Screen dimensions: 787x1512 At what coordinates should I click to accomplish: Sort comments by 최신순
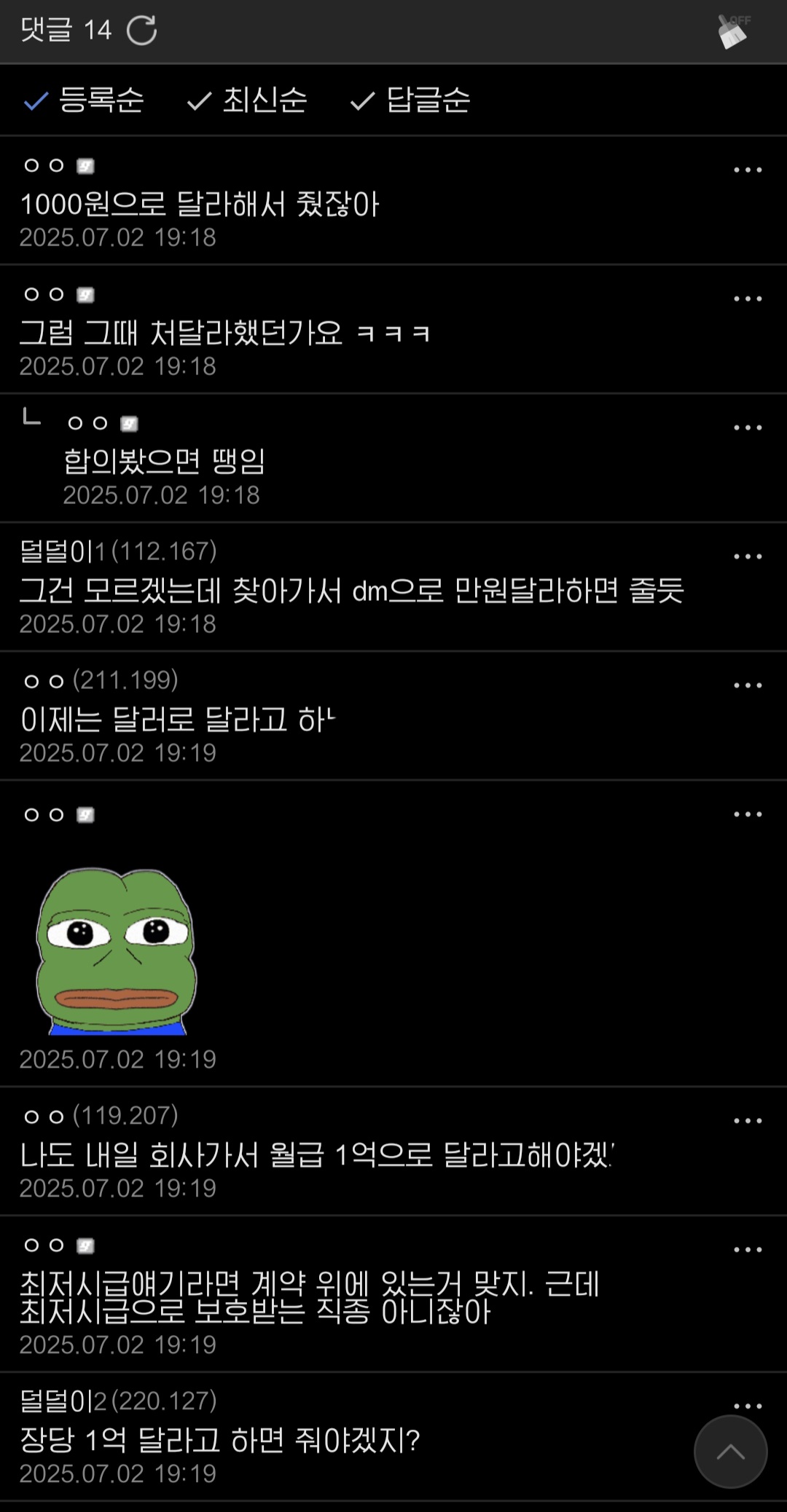[x=247, y=100]
